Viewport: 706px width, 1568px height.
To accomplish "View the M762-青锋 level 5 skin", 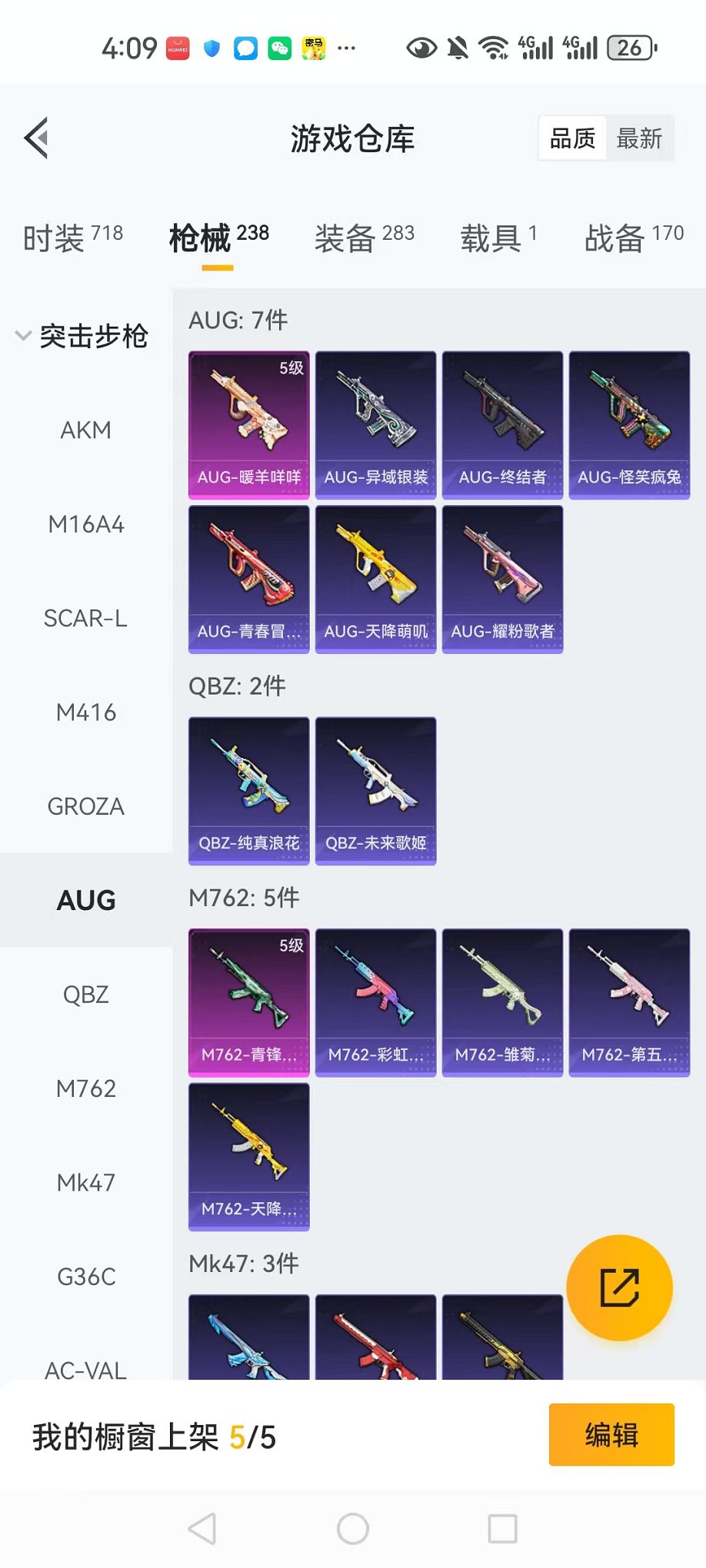I will tap(248, 1002).
